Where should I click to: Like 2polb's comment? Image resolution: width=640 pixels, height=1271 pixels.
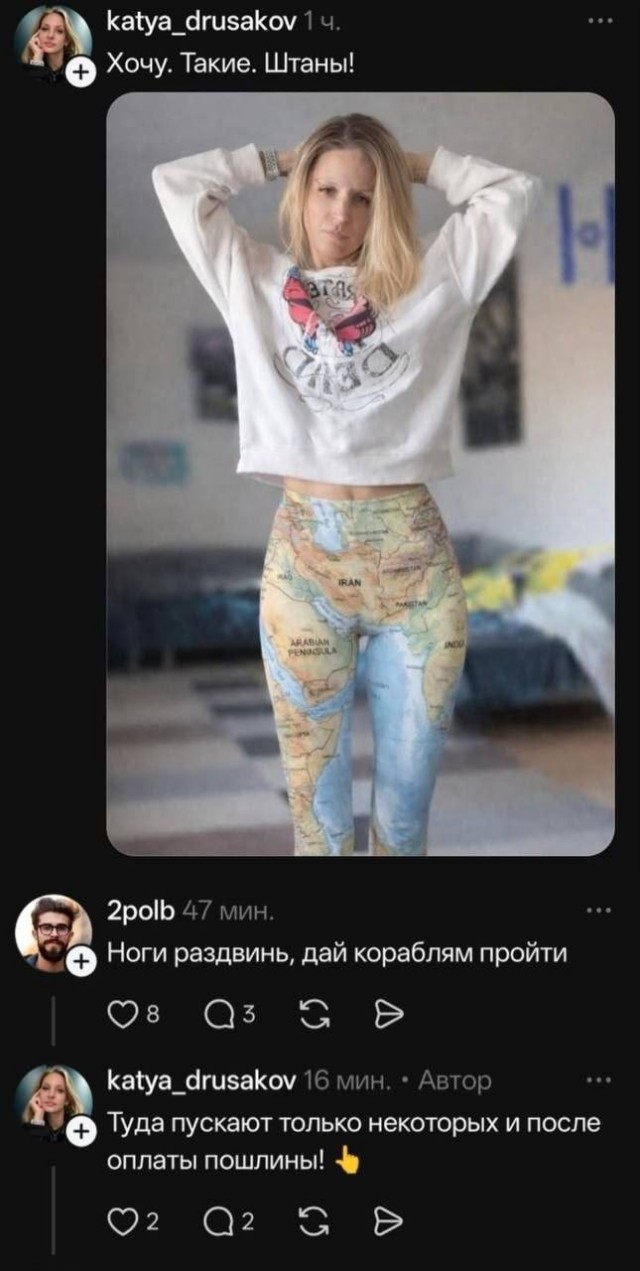tap(120, 1014)
